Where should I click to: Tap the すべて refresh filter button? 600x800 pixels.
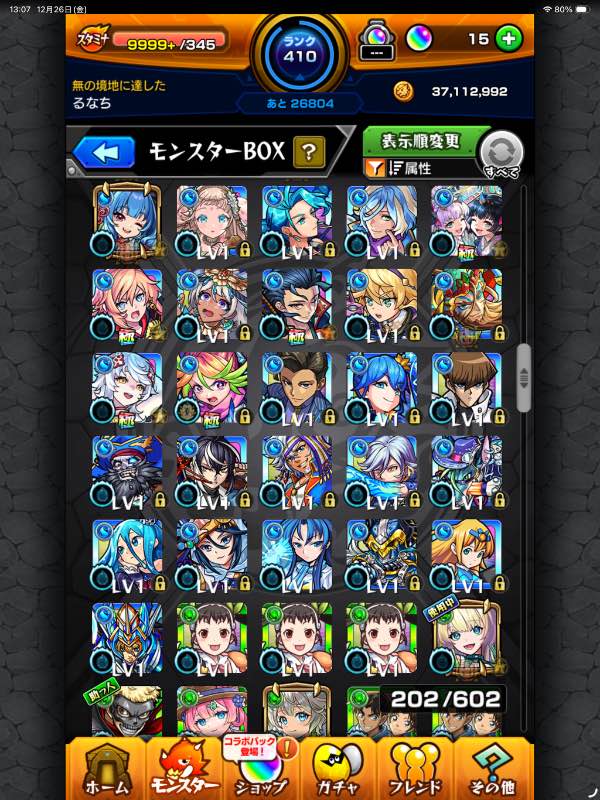tap(501, 153)
